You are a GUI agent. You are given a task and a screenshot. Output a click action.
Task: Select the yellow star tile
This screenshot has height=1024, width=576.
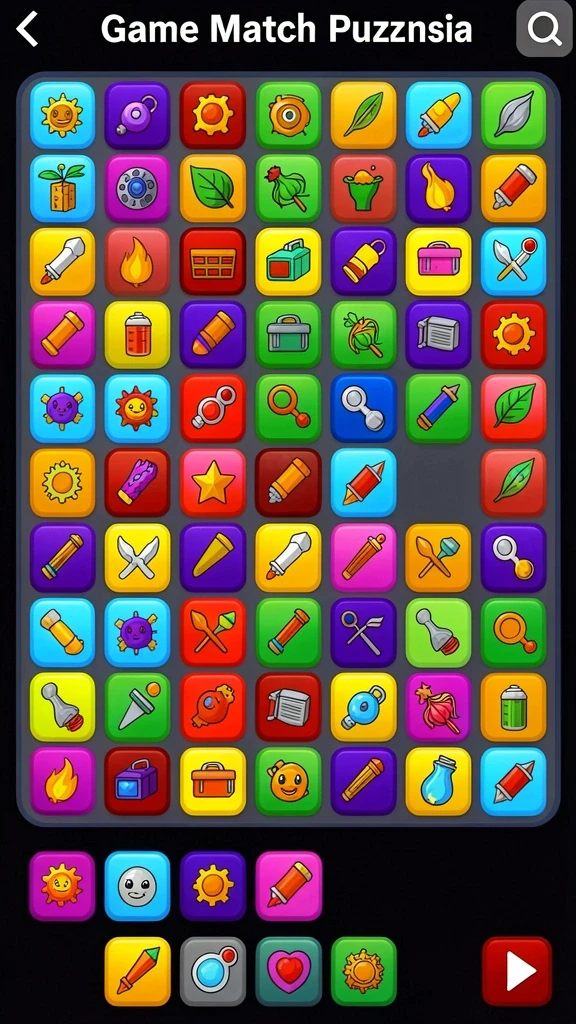click(x=213, y=483)
